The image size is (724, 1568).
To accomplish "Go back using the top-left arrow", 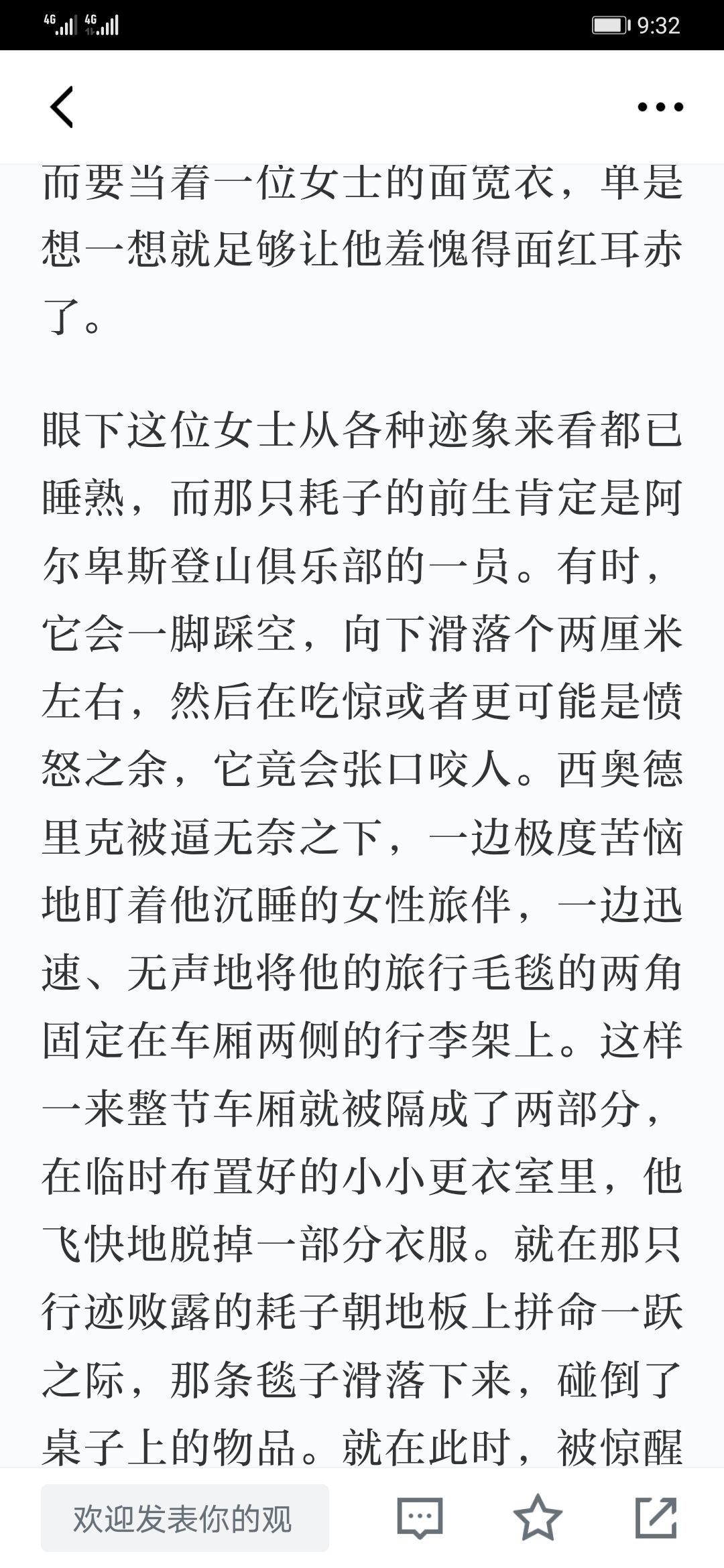I will pyautogui.click(x=62, y=107).
